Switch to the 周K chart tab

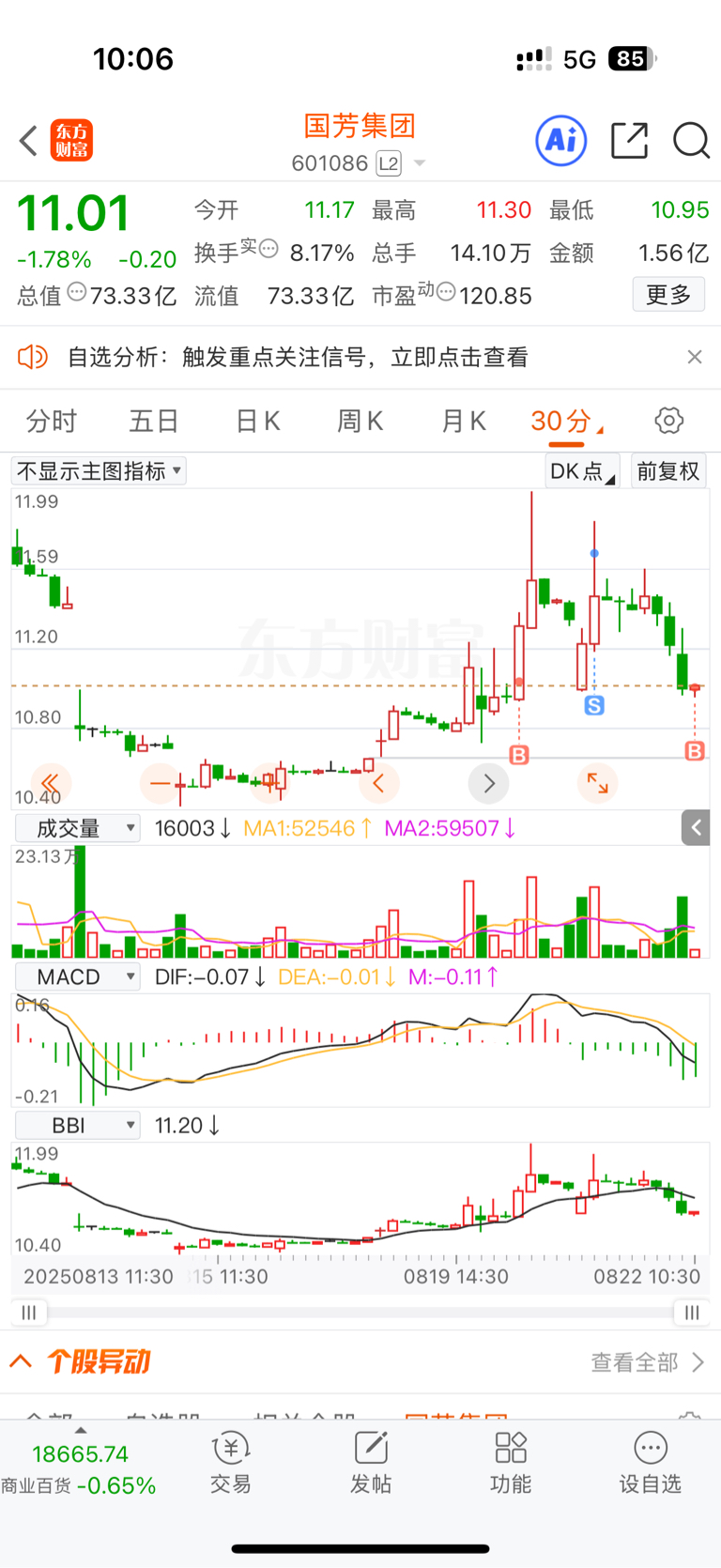pyautogui.click(x=360, y=421)
